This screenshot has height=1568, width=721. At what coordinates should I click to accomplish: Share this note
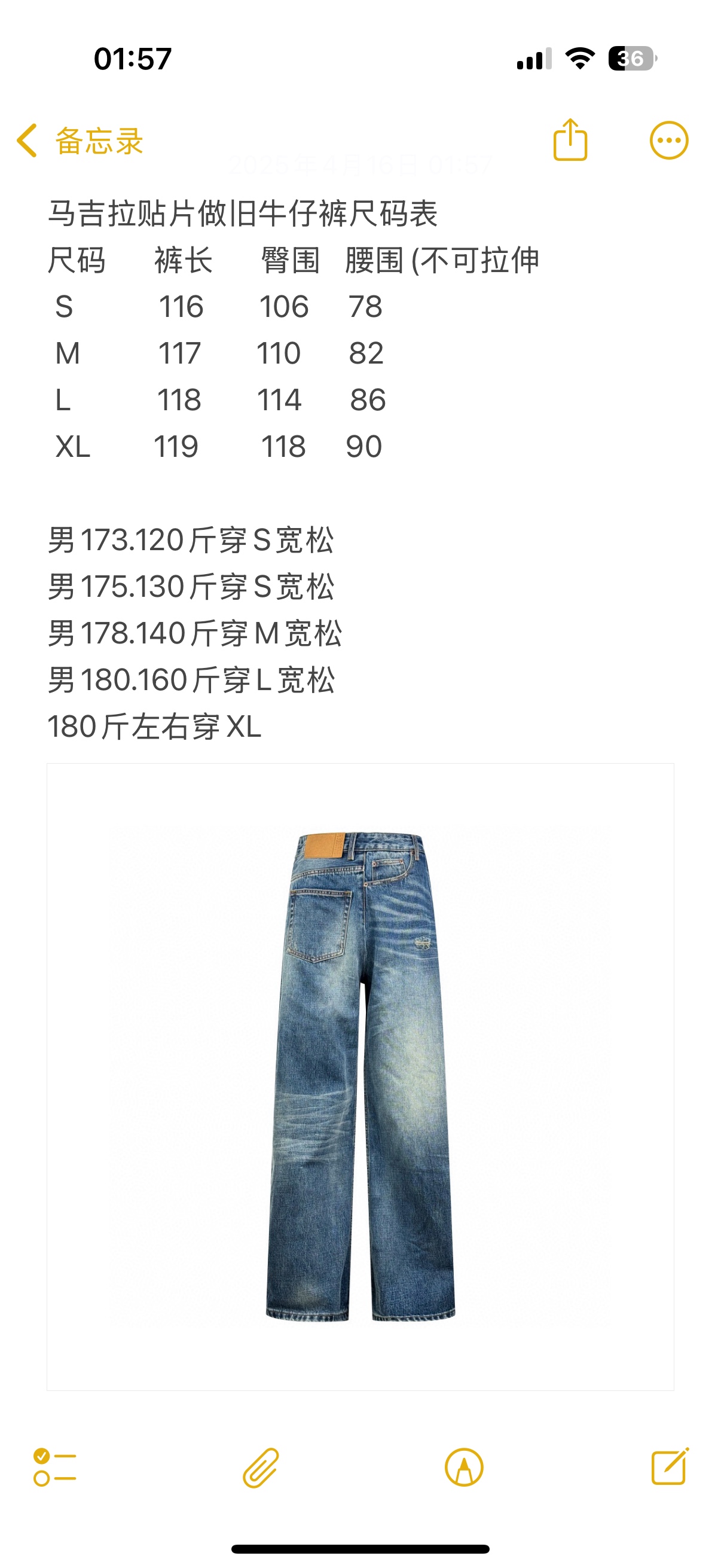pos(570,140)
